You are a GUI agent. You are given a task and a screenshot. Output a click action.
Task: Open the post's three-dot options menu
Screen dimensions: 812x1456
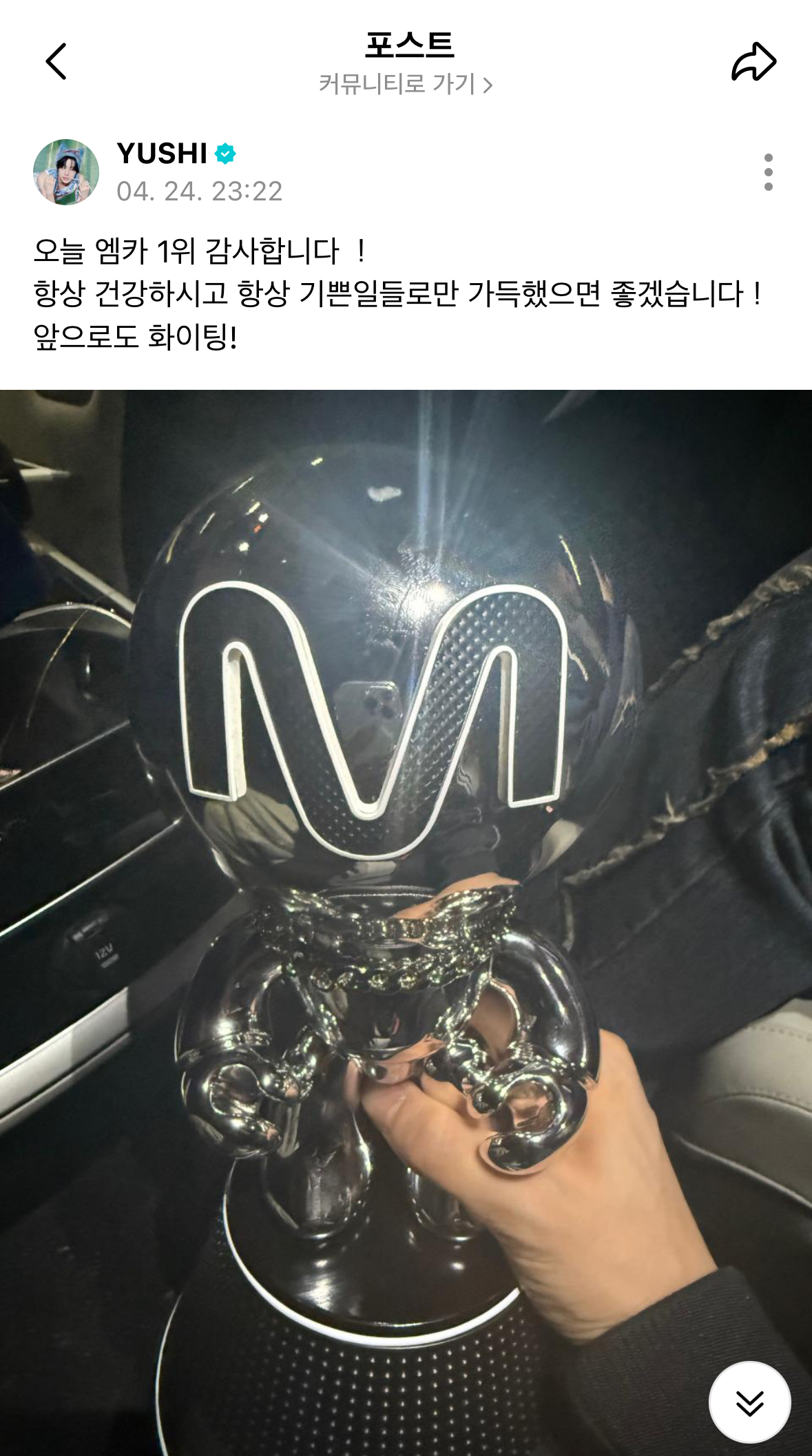click(x=769, y=172)
